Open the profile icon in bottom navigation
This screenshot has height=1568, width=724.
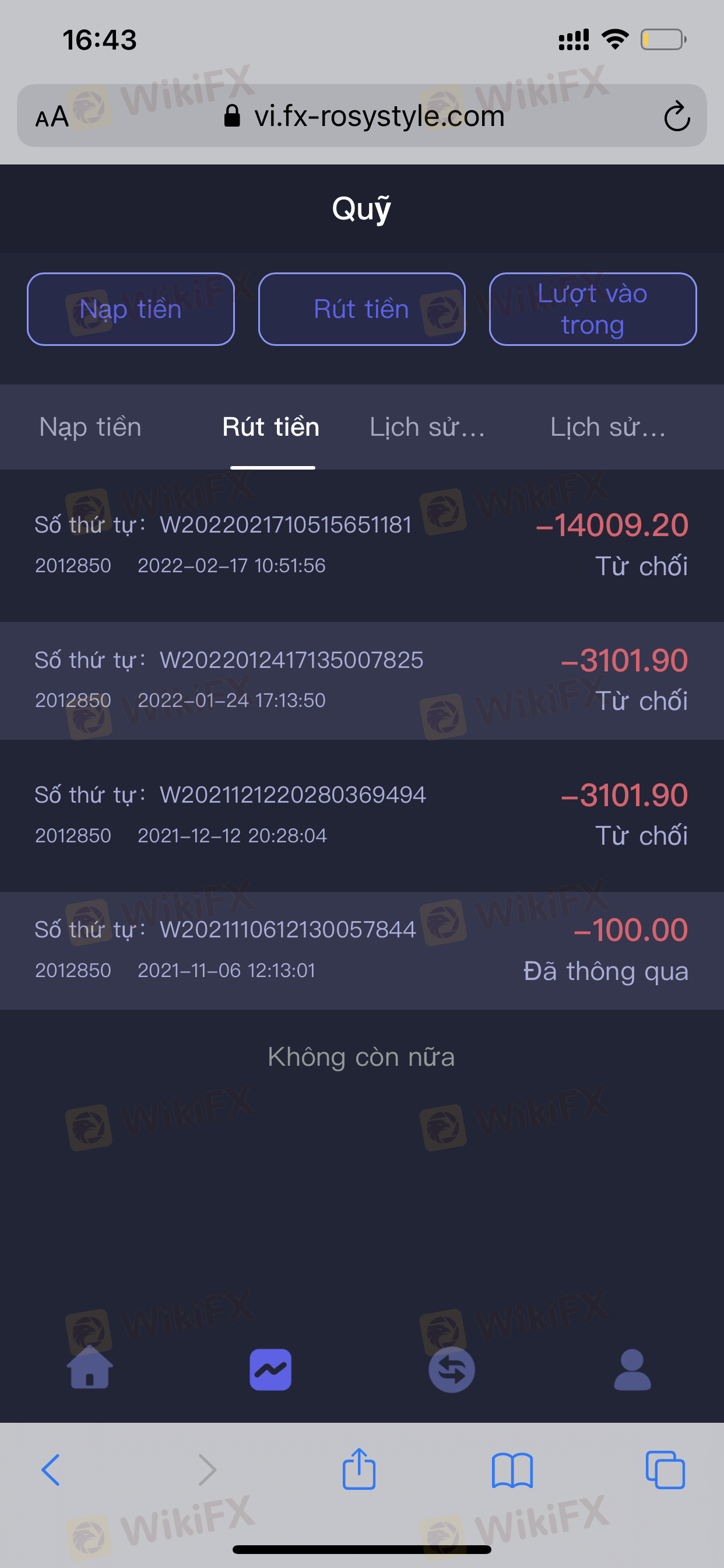pos(632,1370)
